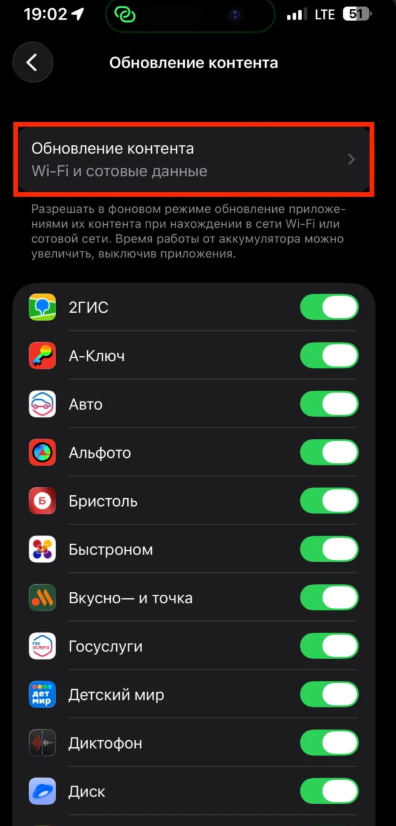Screen dimensions: 396x826
Task: Switch off Детский мир refresh
Action: pos(329,694)
